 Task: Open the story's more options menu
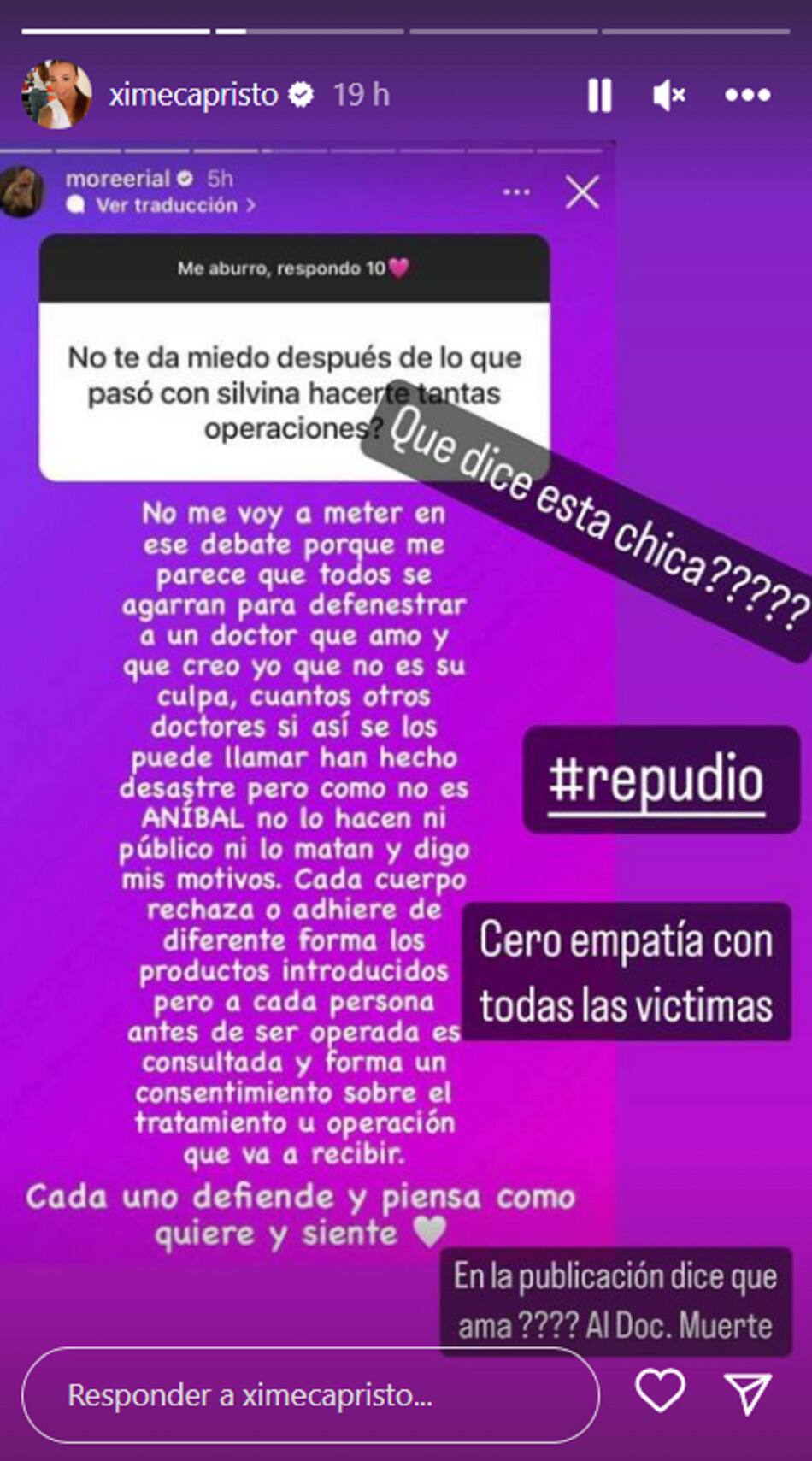(x=748, y=95)
